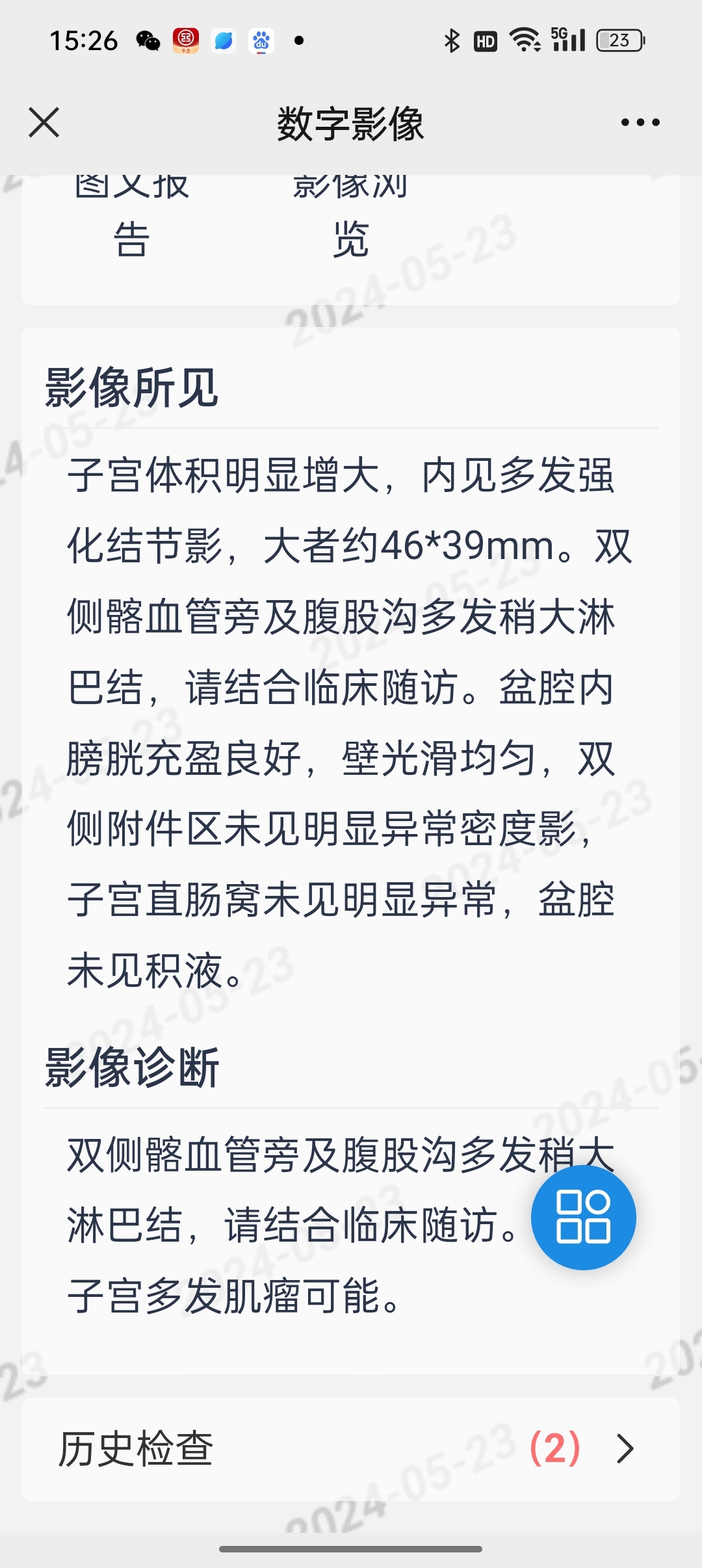This screenshot has width=702, height=1568.
Task: Open 历史检查 records
Action: pos(351,1448)
